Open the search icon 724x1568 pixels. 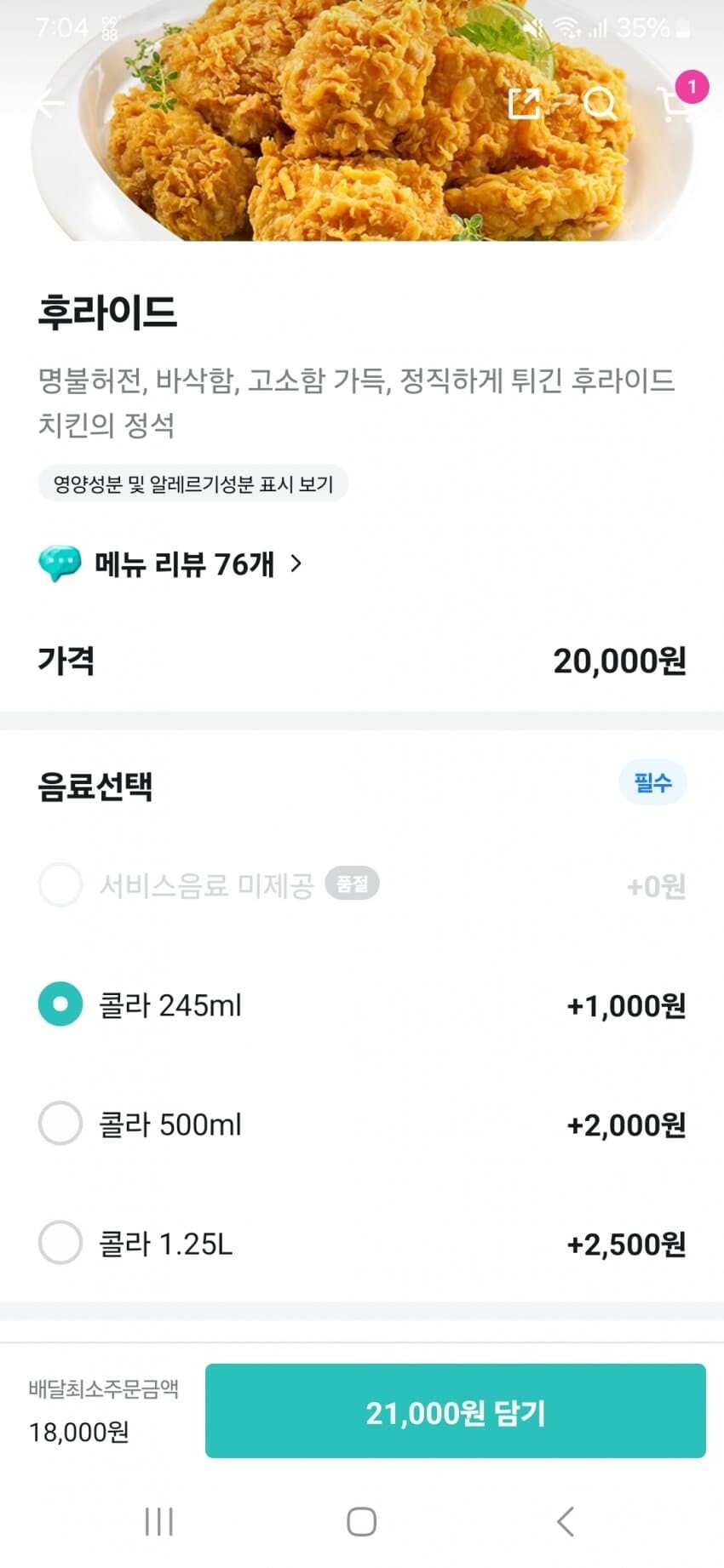click(x=600, y=104)
